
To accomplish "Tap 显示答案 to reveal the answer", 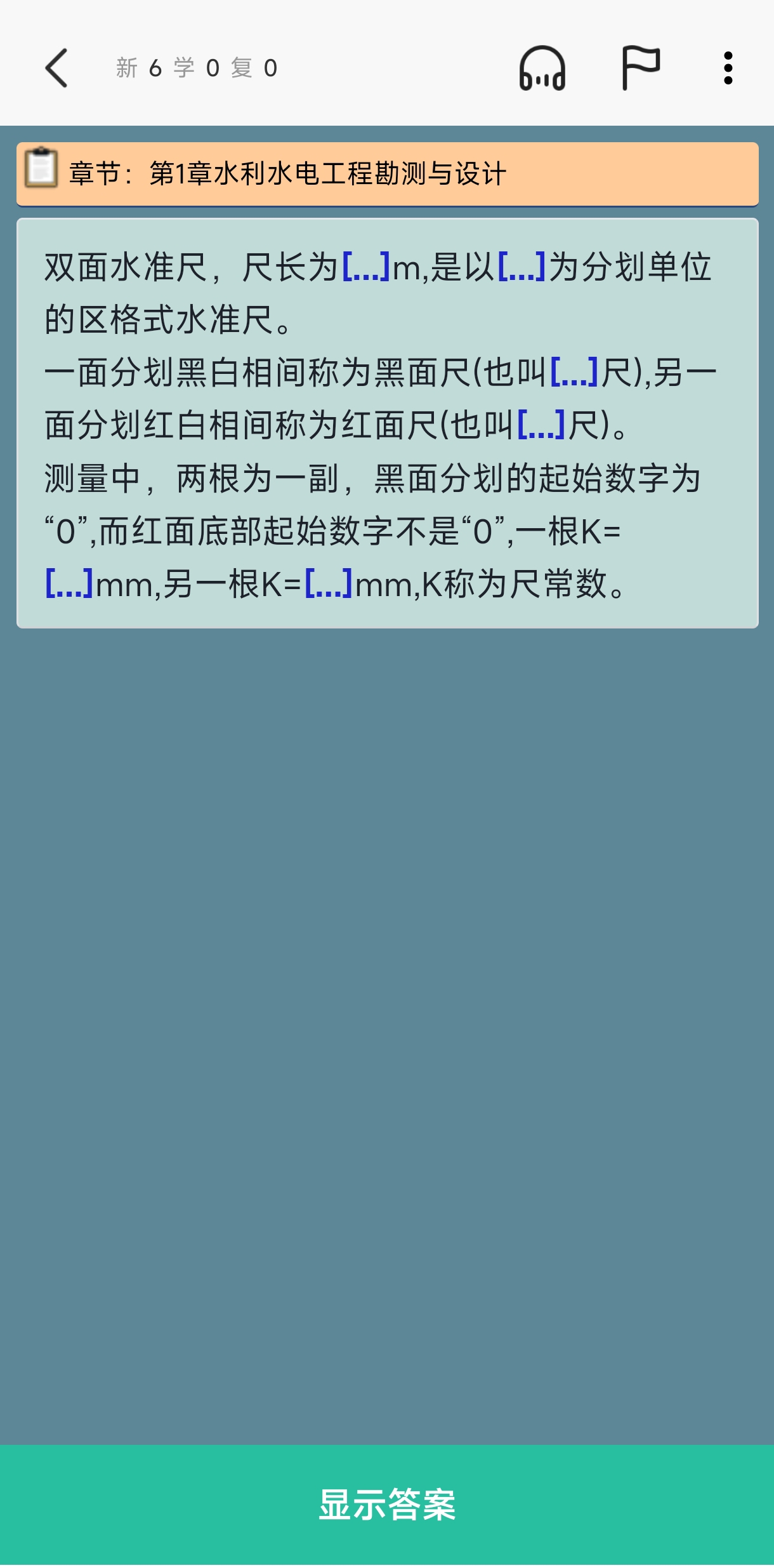I will (x=387, y=1505).
